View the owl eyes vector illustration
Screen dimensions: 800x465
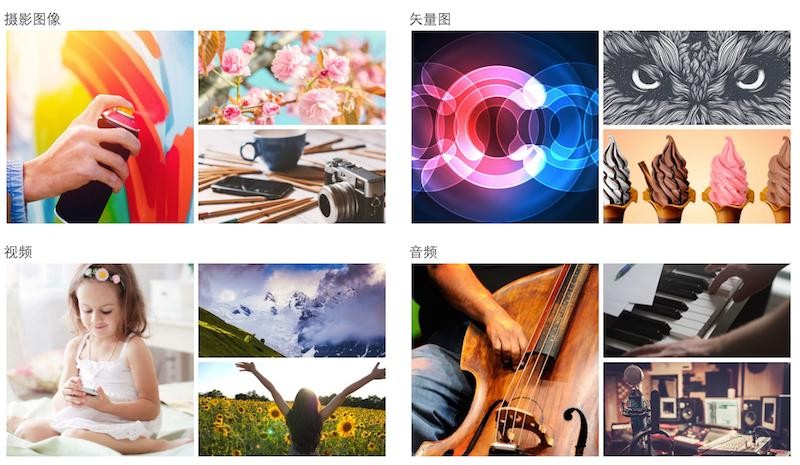(x=696, y=77)
